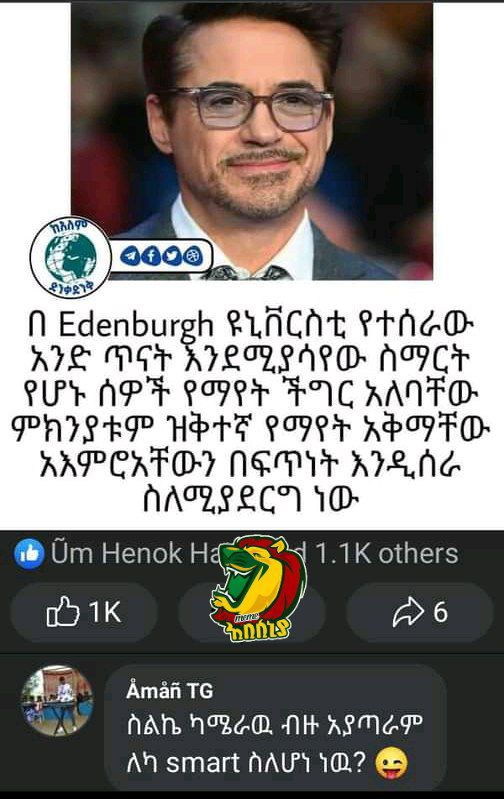Tap the commenter name Åmåñ TG
The height and width of the screenshot is (799, 504).
point(169,691)
